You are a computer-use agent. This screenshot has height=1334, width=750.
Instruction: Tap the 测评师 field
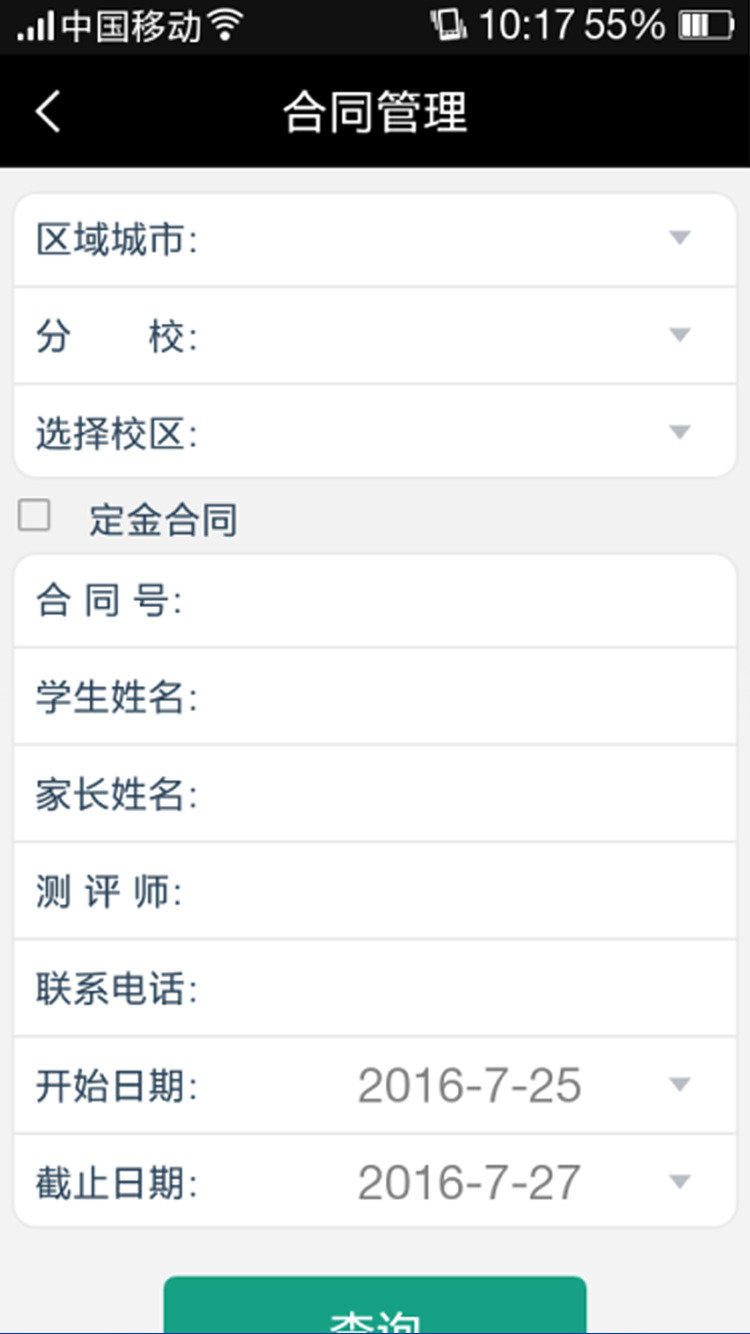click(375, 891)
